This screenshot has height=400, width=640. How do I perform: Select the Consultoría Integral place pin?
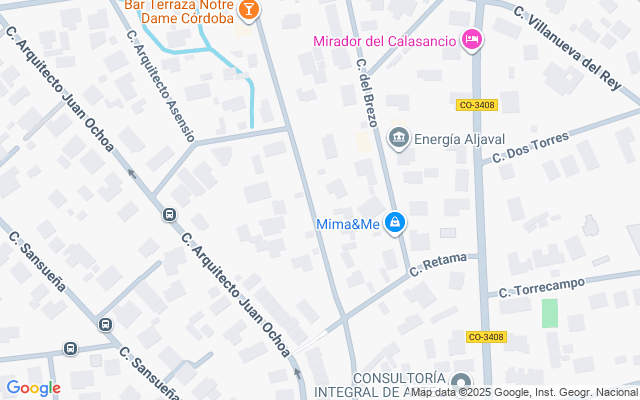[460, 381]
